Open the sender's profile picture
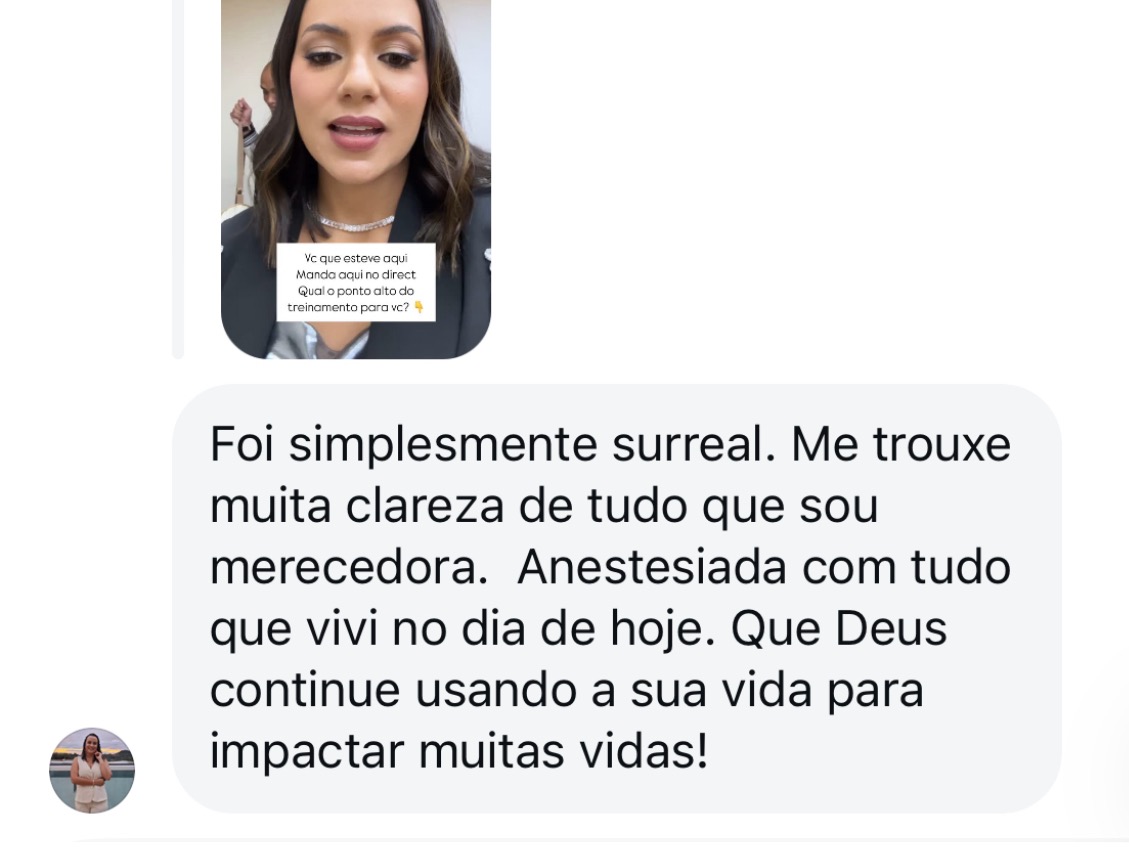Viewport: 1129px width, 859px height. tap(92, 770)
